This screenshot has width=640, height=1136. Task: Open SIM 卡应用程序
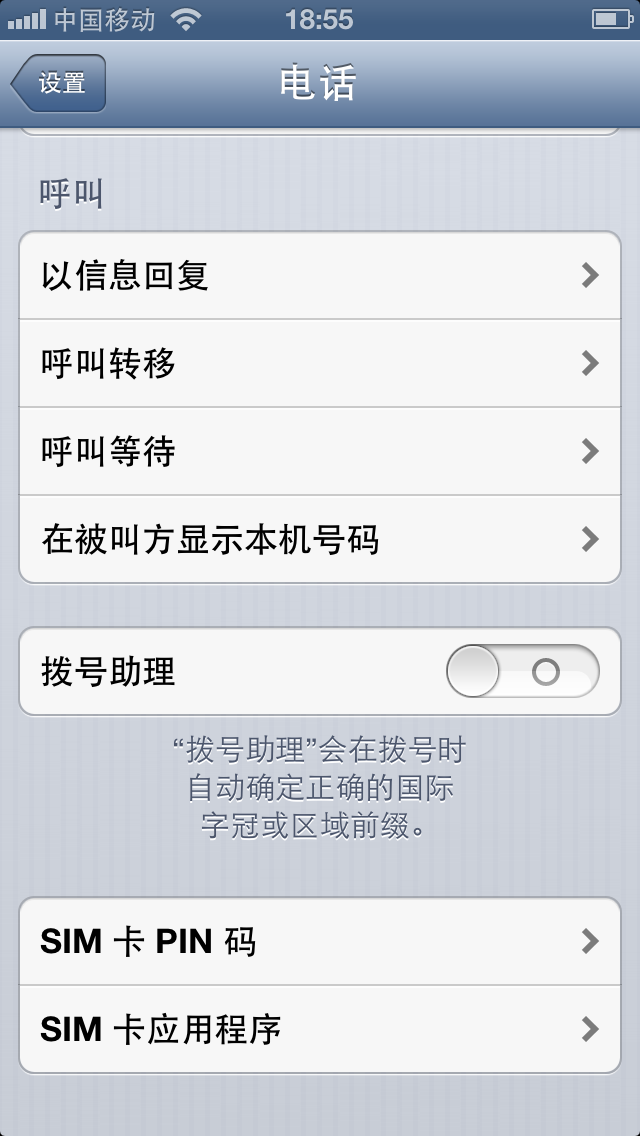pyautogui.click(x=320, y=1030)
